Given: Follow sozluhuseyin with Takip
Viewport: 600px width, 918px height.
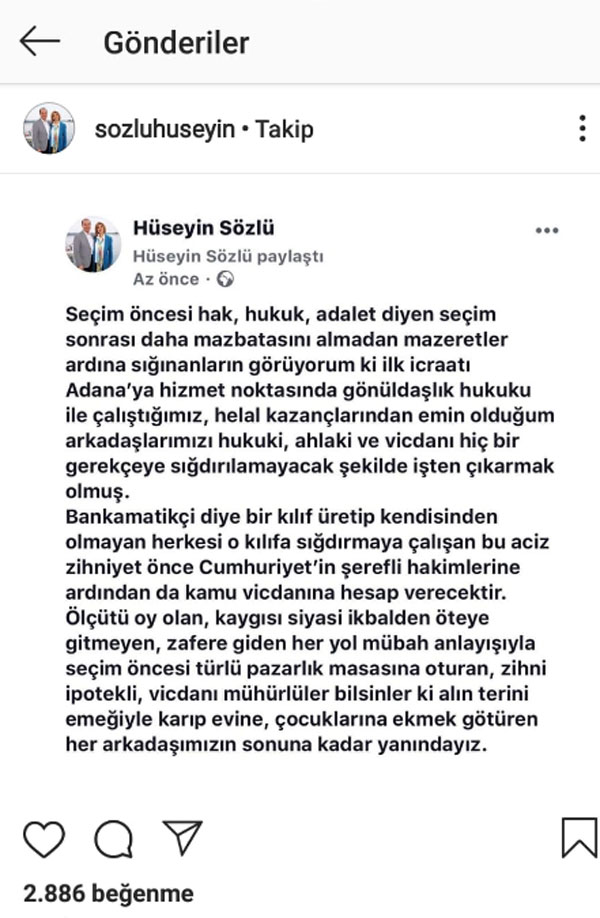Looking at the screenshot, I should click(285, 129).
